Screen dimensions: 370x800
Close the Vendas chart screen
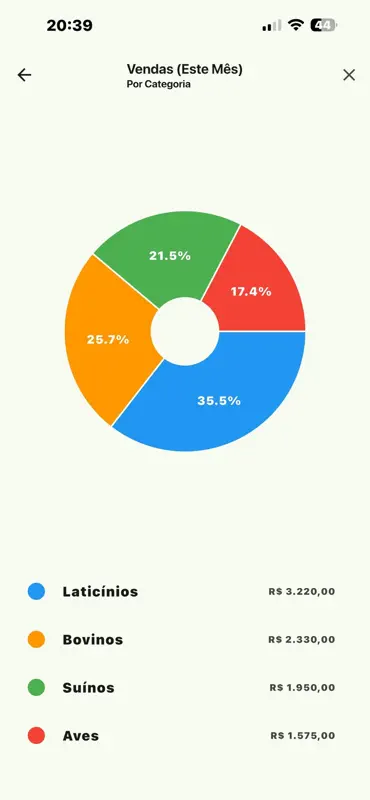349,75
